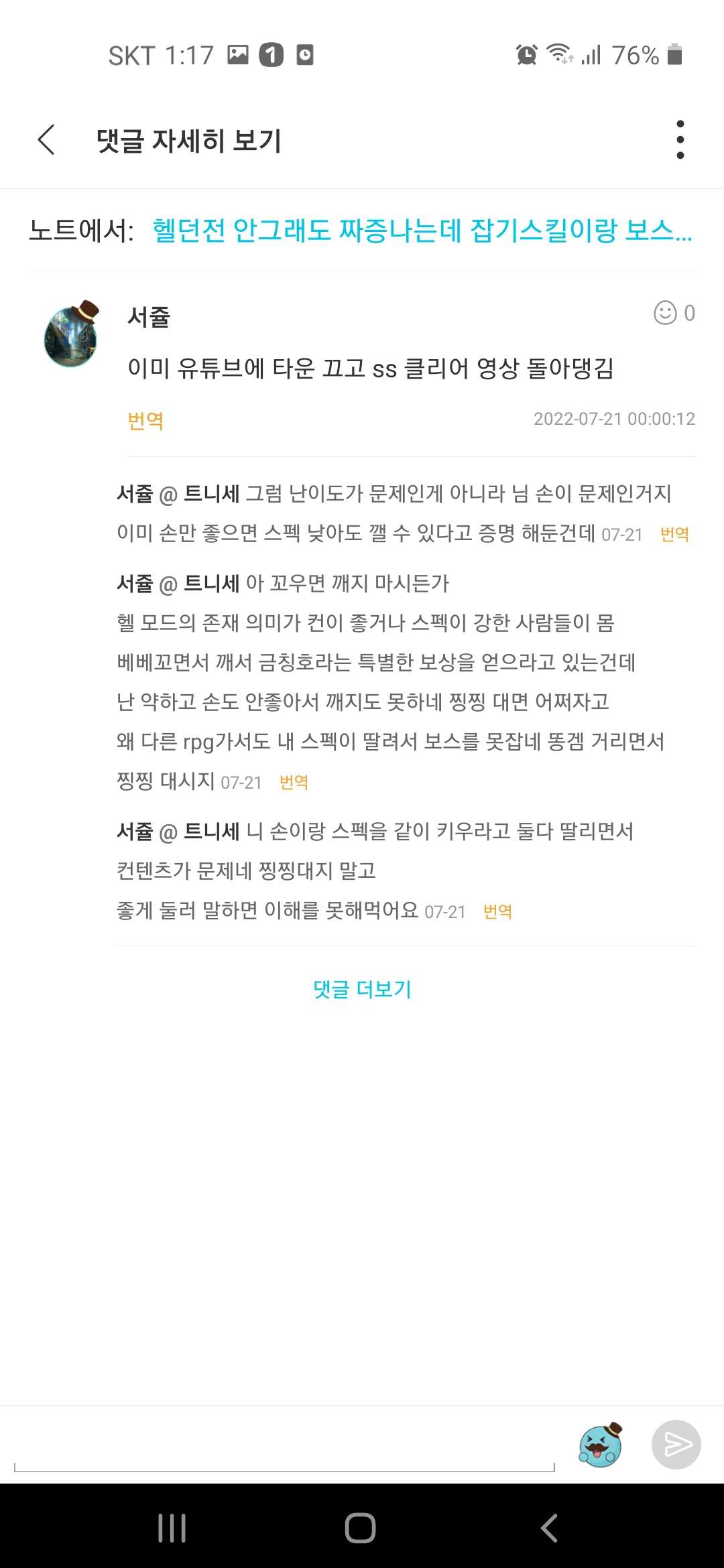Open the three-dot overflow menu
This screenshot has width=724, height=1568.
point(680,139)
